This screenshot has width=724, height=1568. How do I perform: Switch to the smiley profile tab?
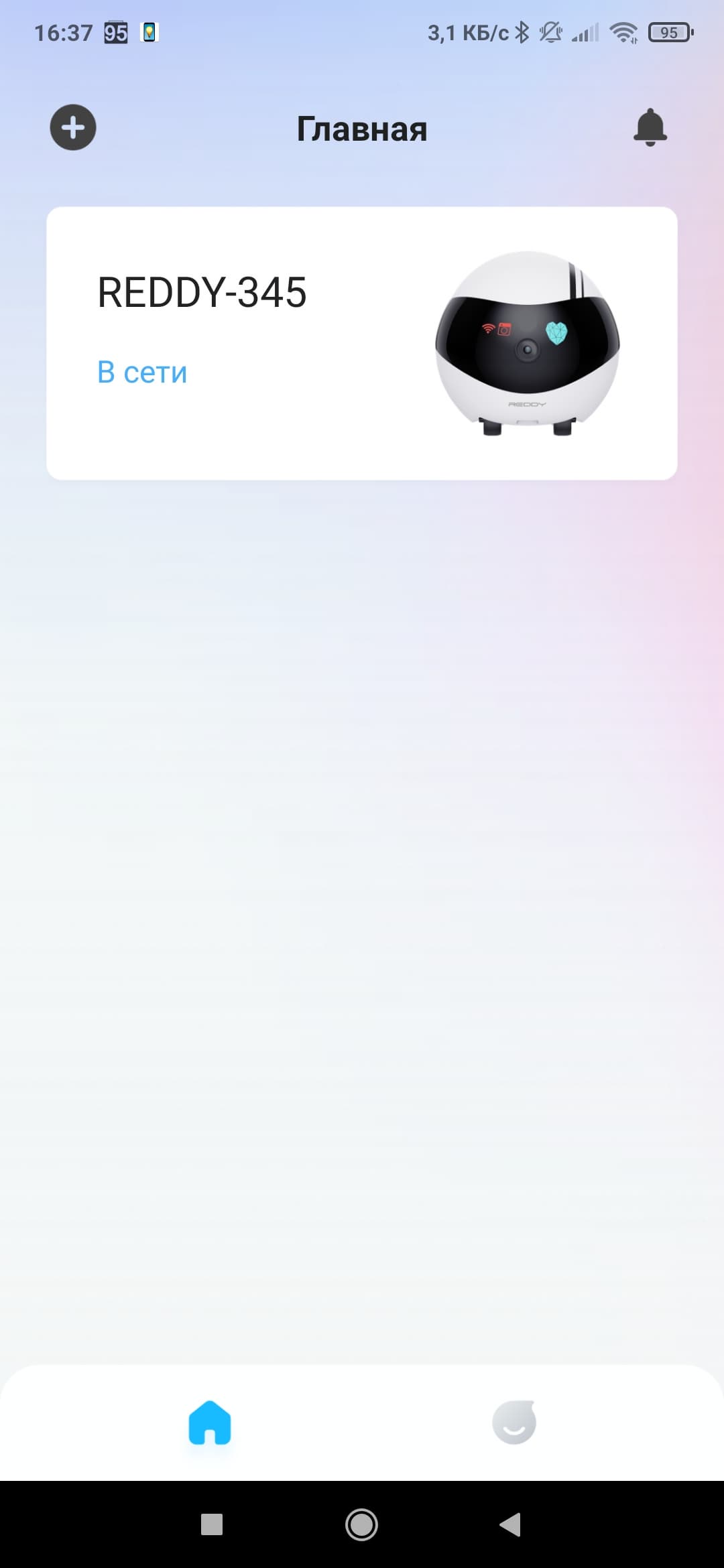pos(514,1423)
